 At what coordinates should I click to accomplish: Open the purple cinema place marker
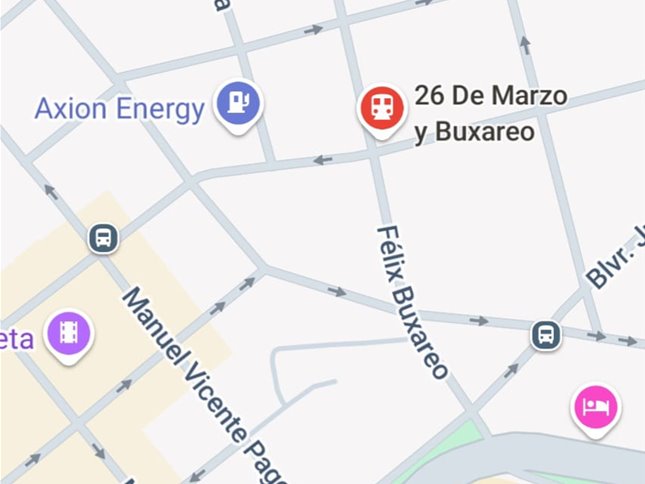coord(68,332)
